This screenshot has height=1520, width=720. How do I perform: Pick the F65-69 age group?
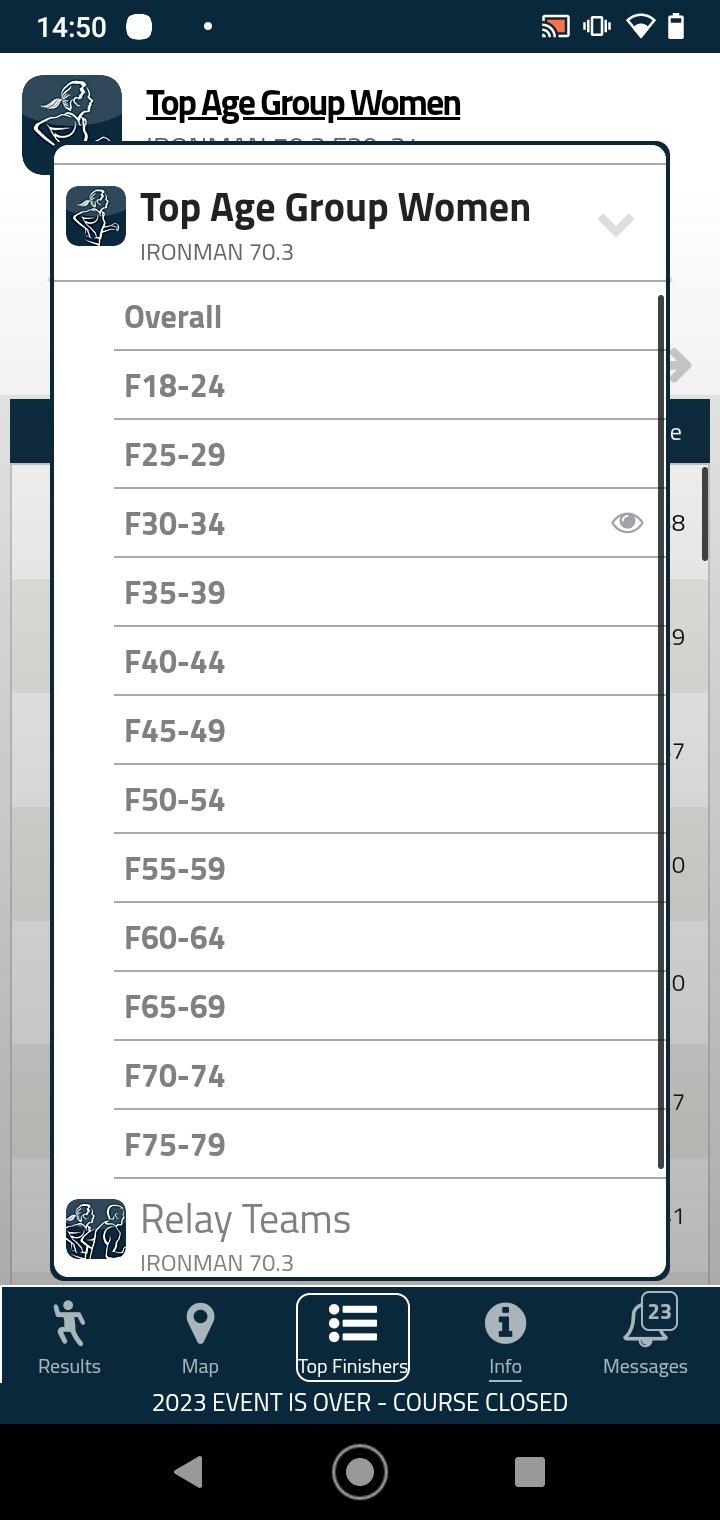click(390, 1007)
